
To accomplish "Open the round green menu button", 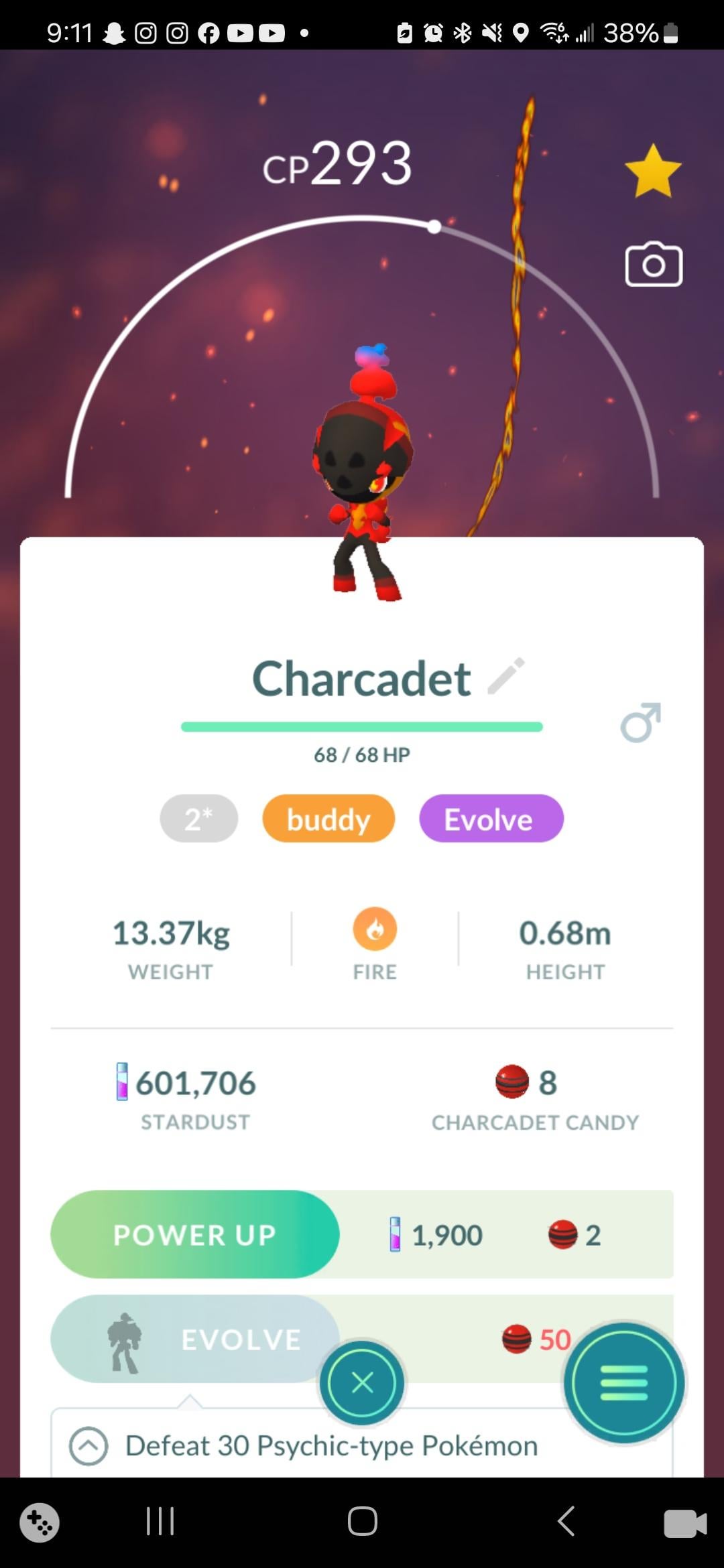I will pos(624,1382).
